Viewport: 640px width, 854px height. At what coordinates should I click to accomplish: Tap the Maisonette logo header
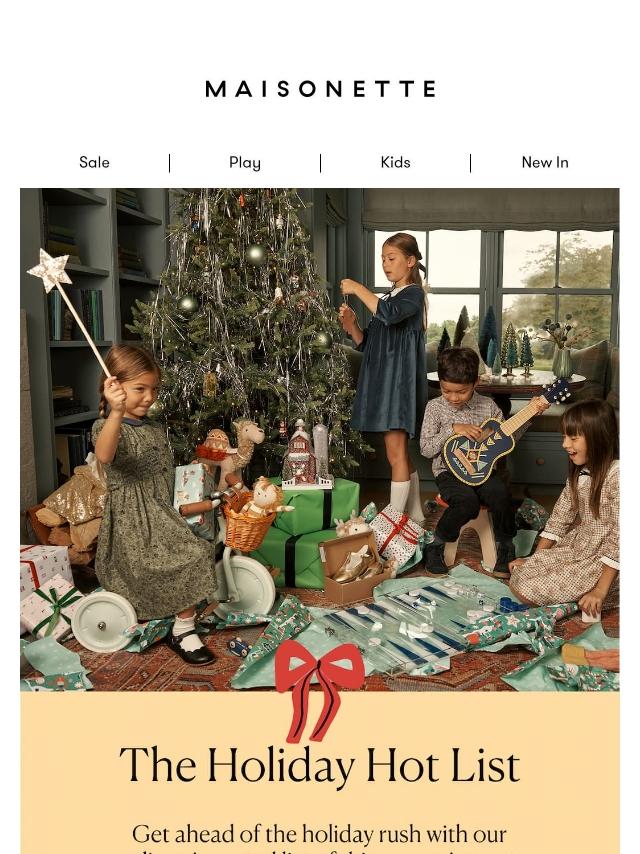click(320, 89)
